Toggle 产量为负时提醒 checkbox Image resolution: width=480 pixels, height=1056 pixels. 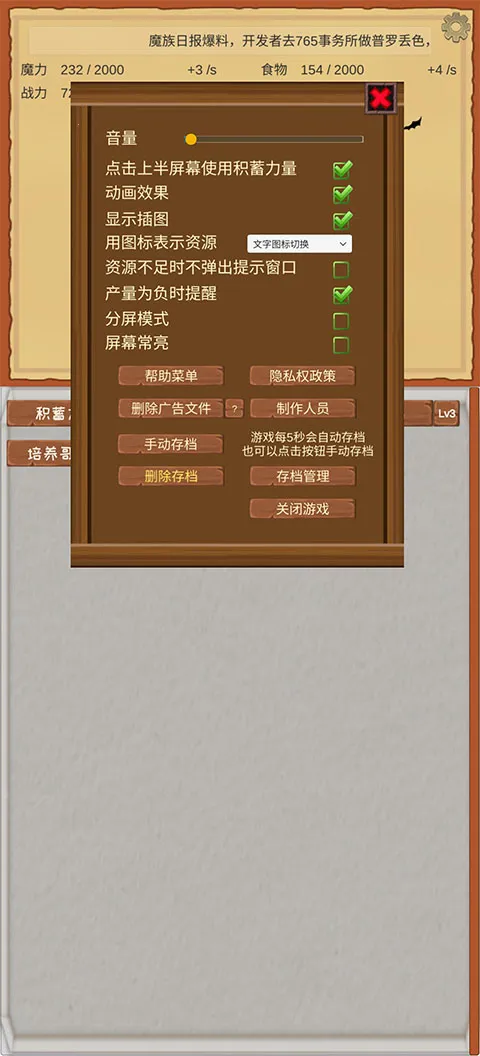point(343,294)
